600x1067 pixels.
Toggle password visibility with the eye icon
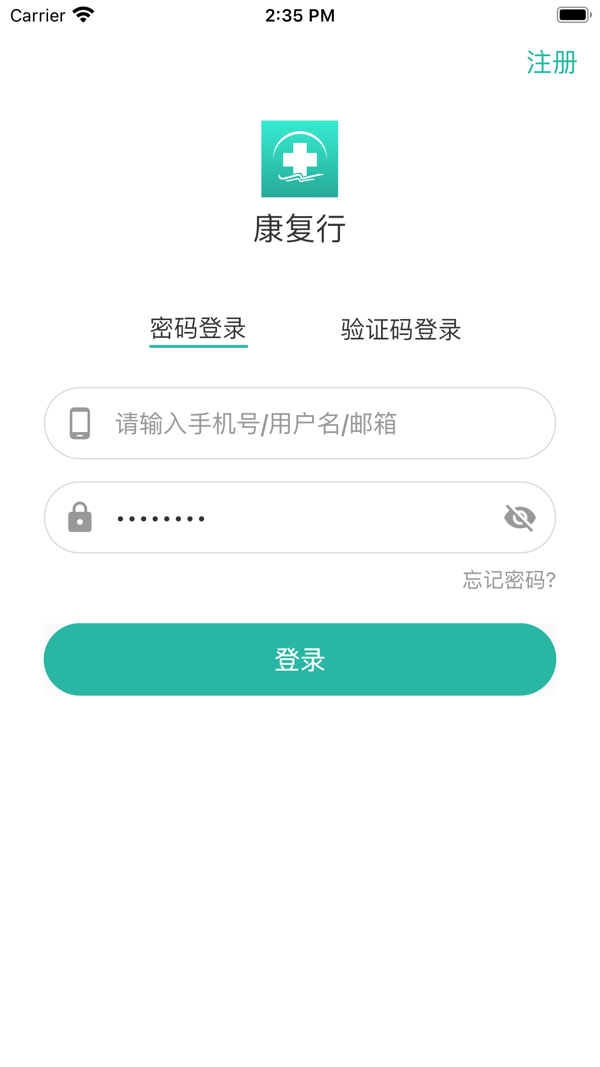pyautogui.click(x=519, y=518)
